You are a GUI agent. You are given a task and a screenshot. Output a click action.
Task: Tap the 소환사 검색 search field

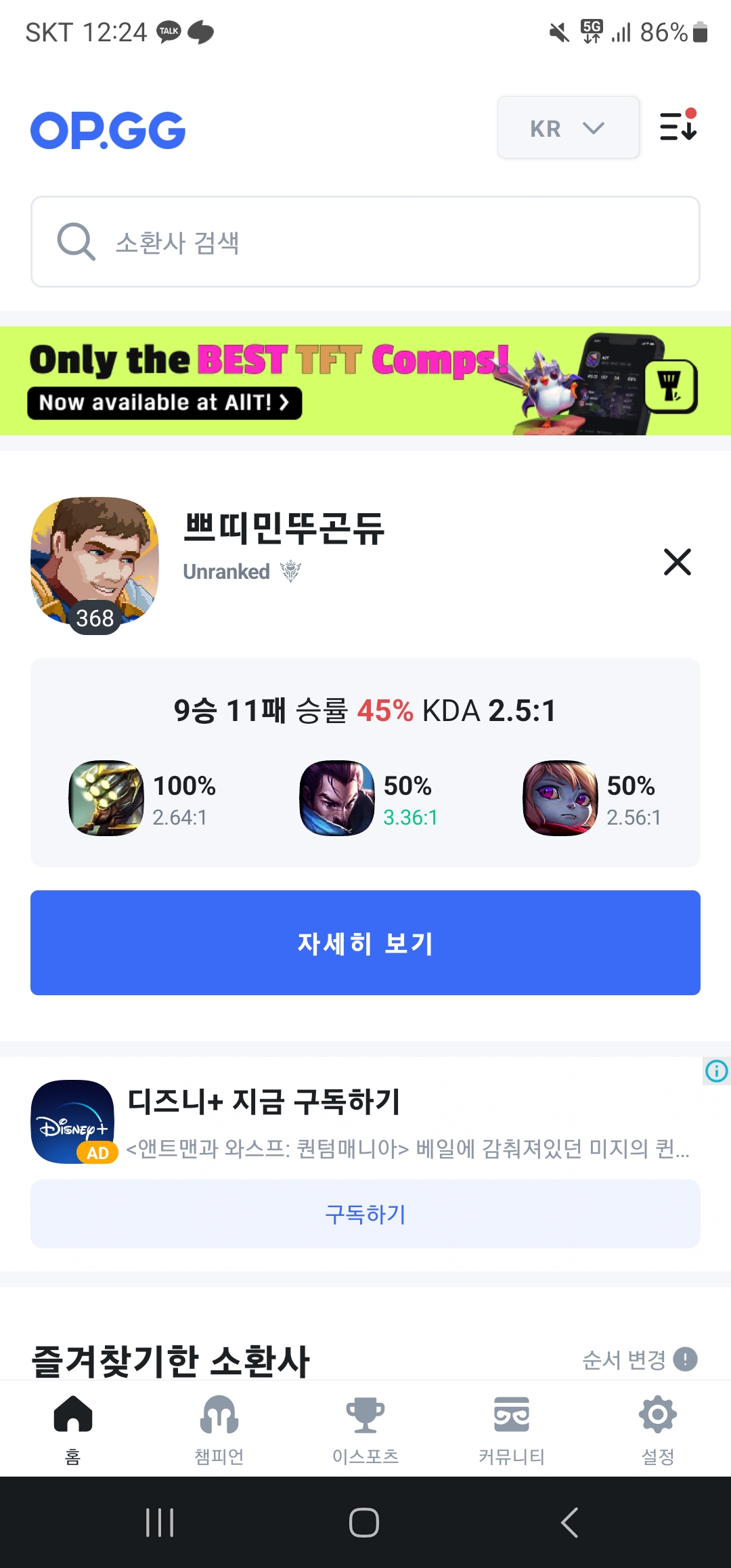pyautogui.click(x=365, y=242)
